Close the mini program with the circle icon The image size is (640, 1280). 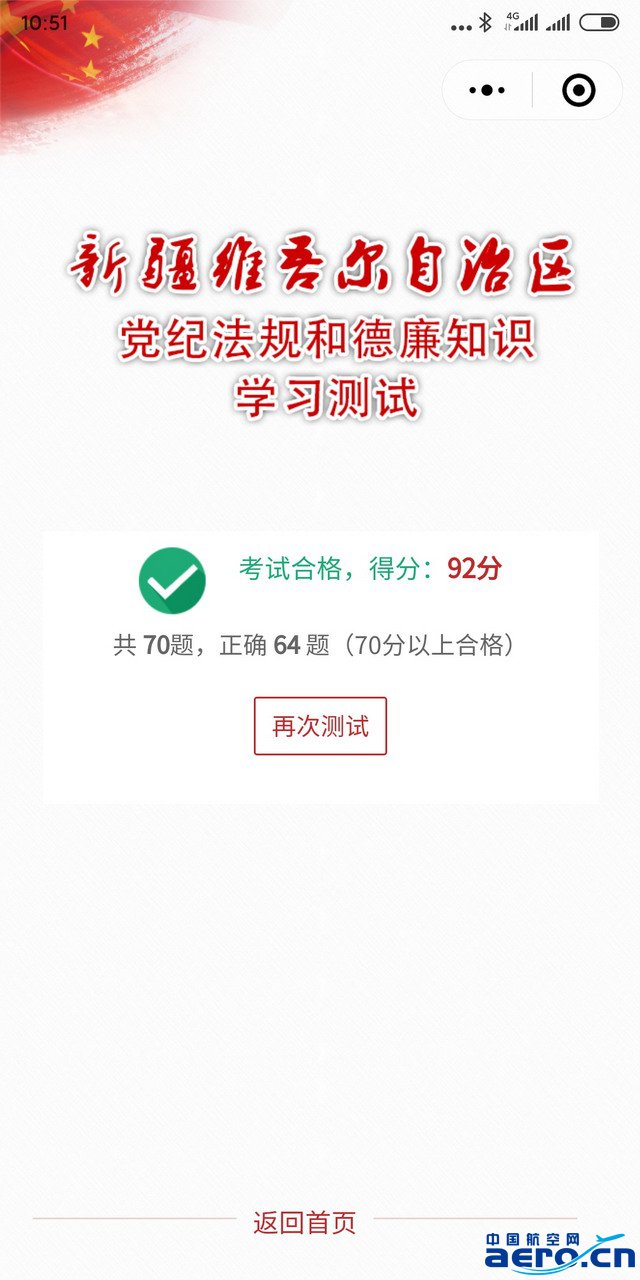coord(579,90)
